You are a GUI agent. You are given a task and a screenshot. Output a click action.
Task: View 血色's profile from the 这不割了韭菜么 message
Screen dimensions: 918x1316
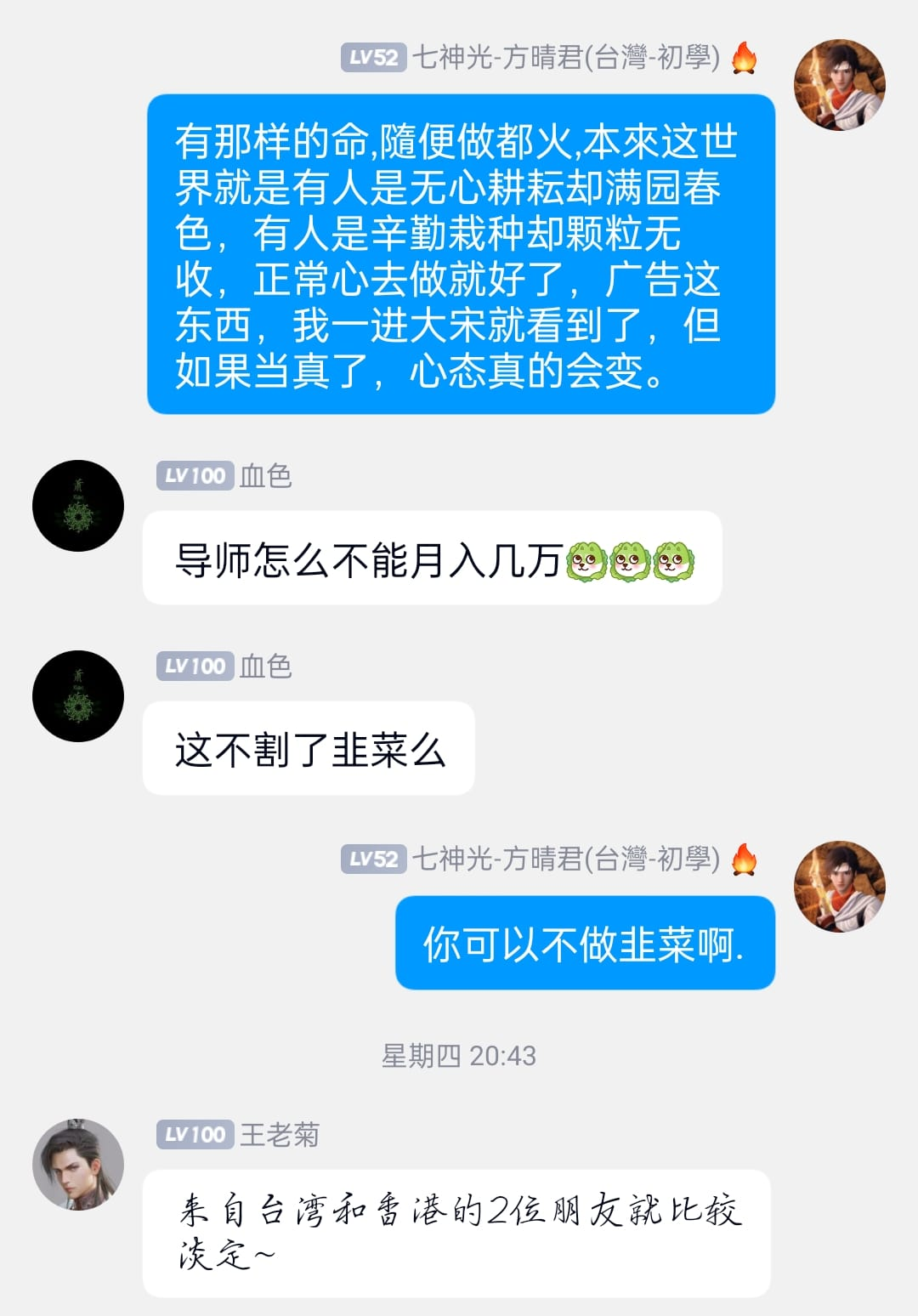pyautogui.click(x=78, y=696)
